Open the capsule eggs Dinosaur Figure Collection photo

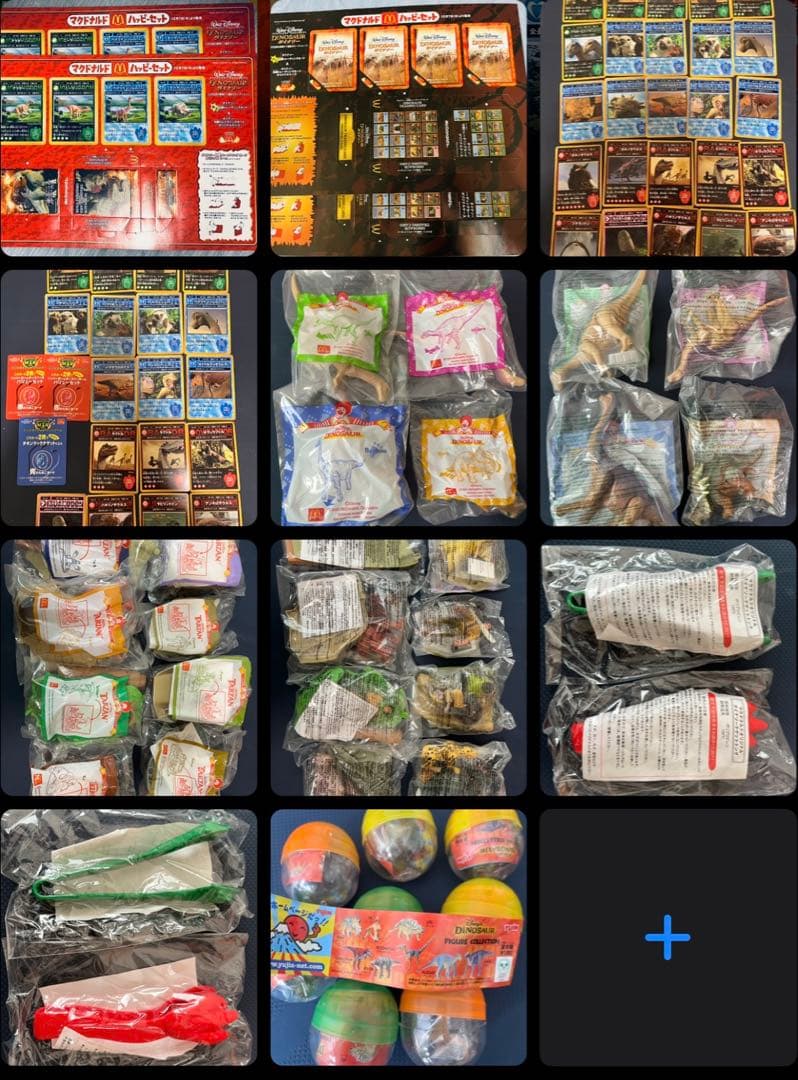[x=398, y=938]
